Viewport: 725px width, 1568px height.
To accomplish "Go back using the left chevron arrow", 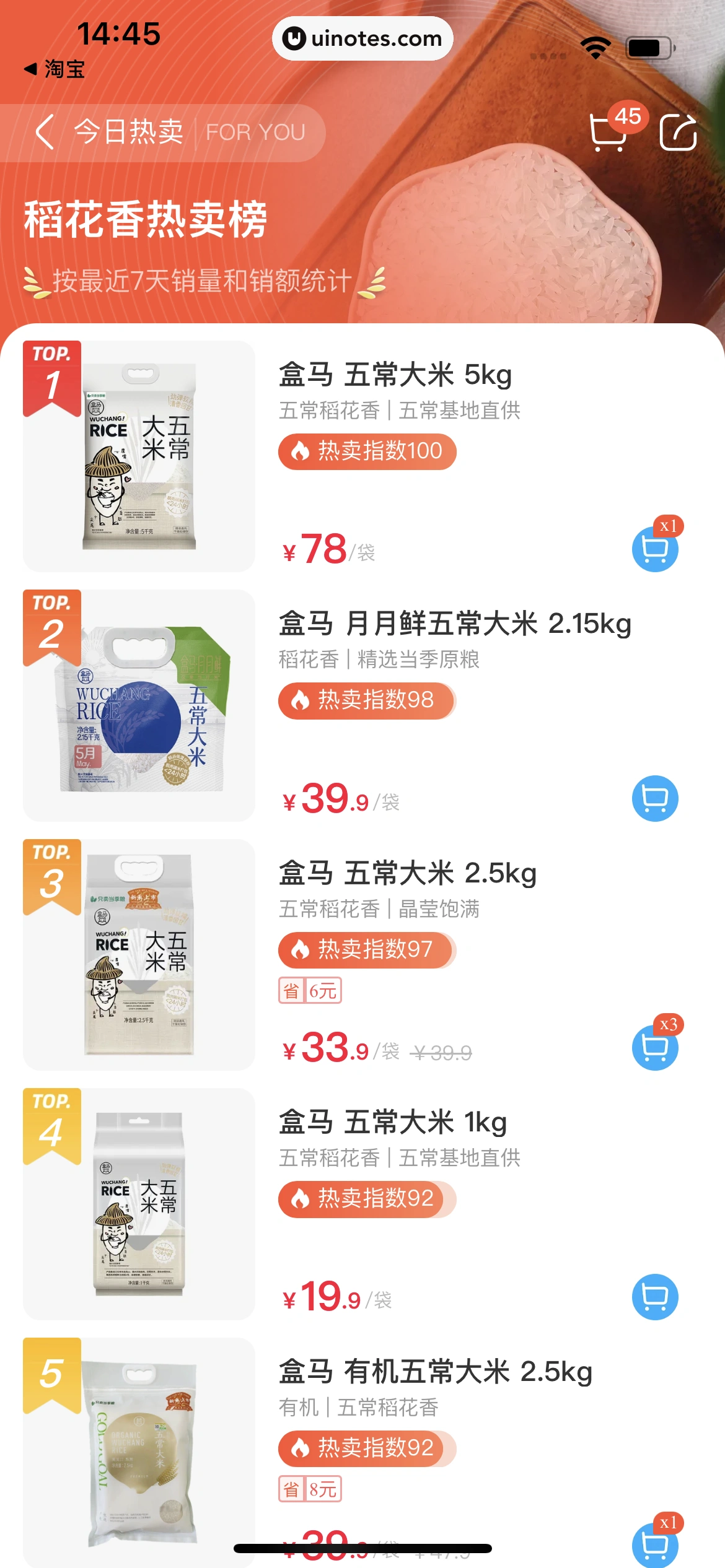I will (x=43, y=132).
